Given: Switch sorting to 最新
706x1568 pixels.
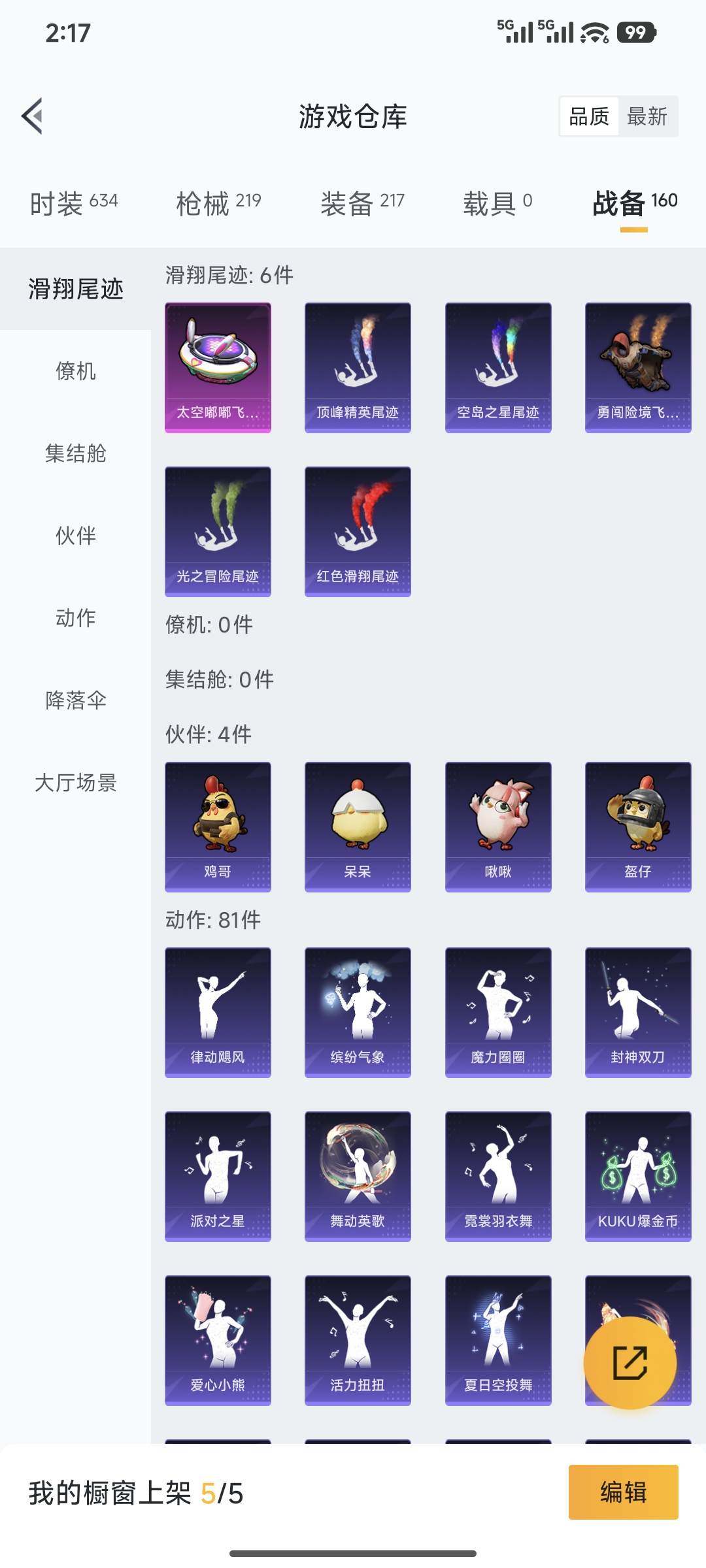Looking at the screenshot, I should coord(648,116).
